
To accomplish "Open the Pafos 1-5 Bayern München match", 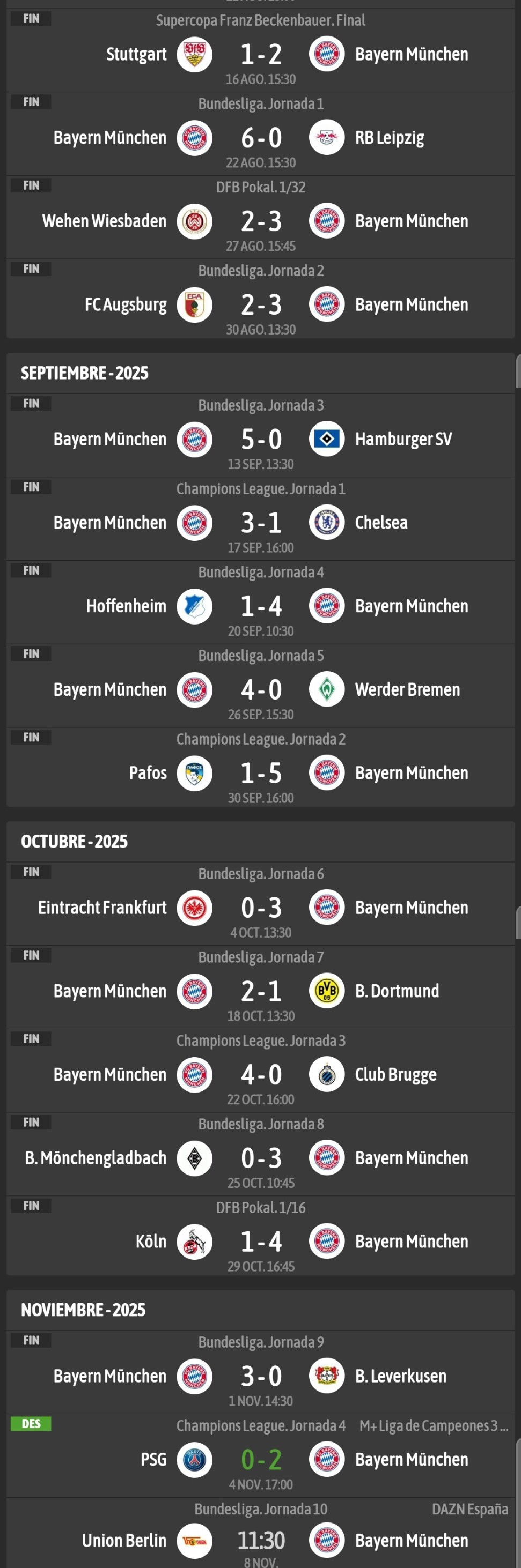I will pos(261,772).
